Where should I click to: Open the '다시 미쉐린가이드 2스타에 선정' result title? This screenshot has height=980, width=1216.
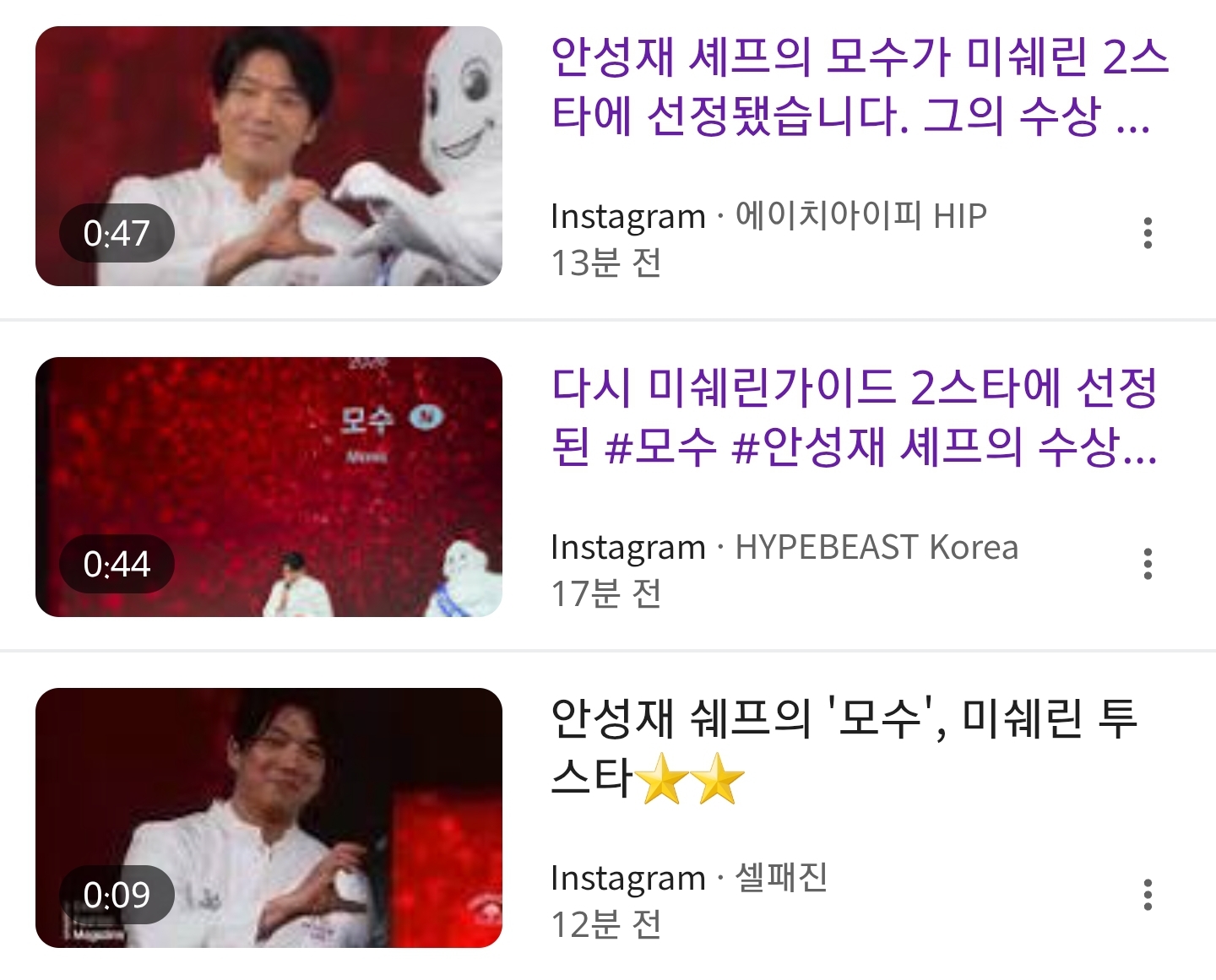855,417
